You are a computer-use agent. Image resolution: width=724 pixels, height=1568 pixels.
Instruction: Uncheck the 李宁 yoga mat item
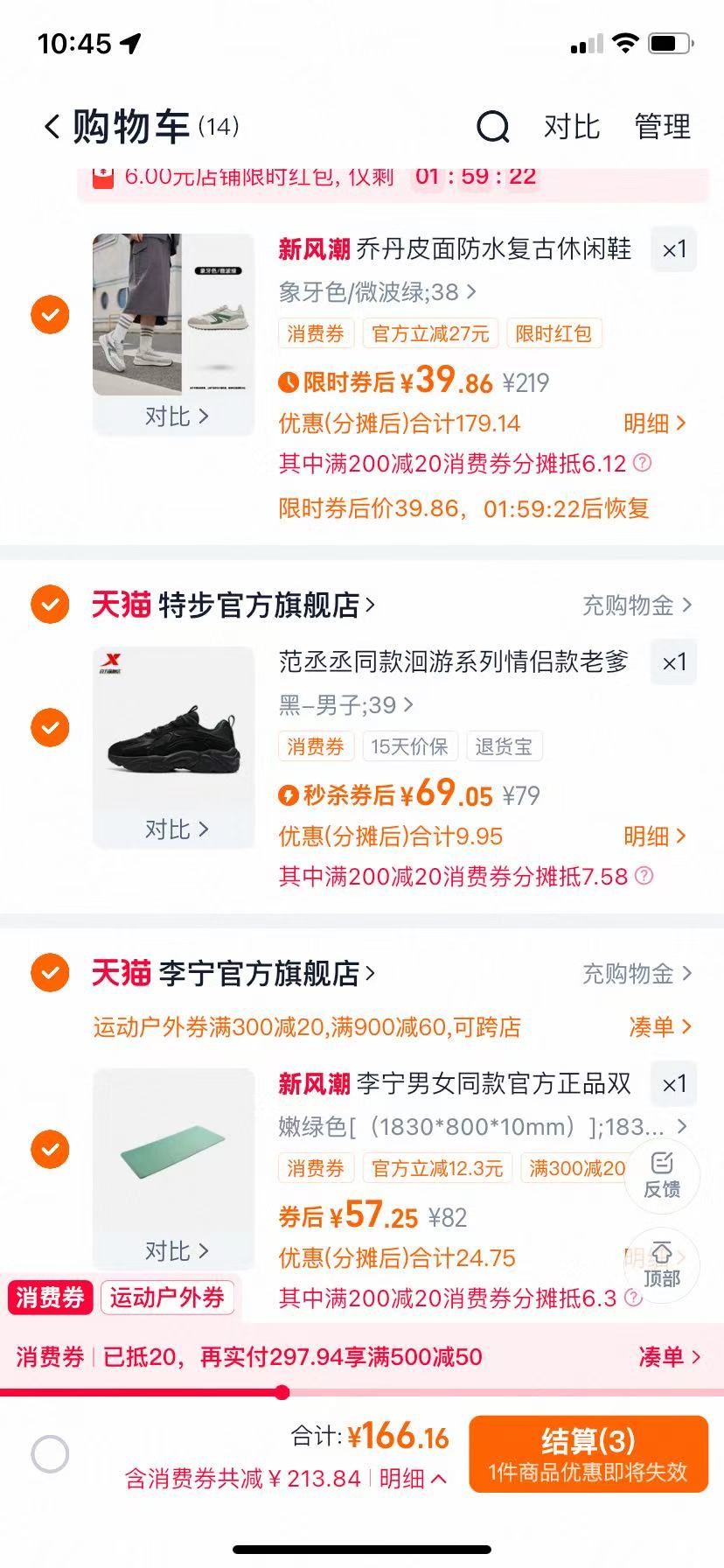50,1149
